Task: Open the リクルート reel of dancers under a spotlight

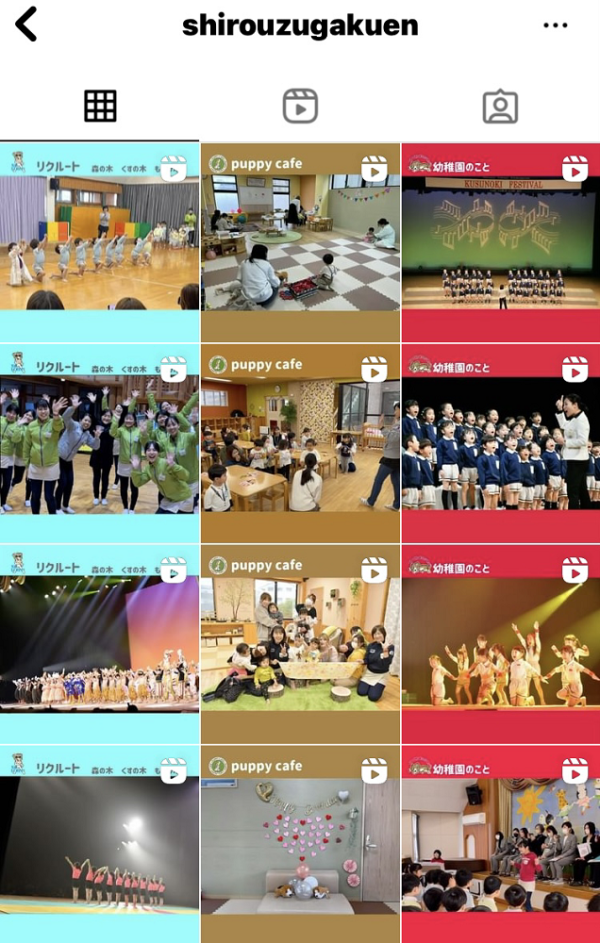Action: tap(99, 845)
